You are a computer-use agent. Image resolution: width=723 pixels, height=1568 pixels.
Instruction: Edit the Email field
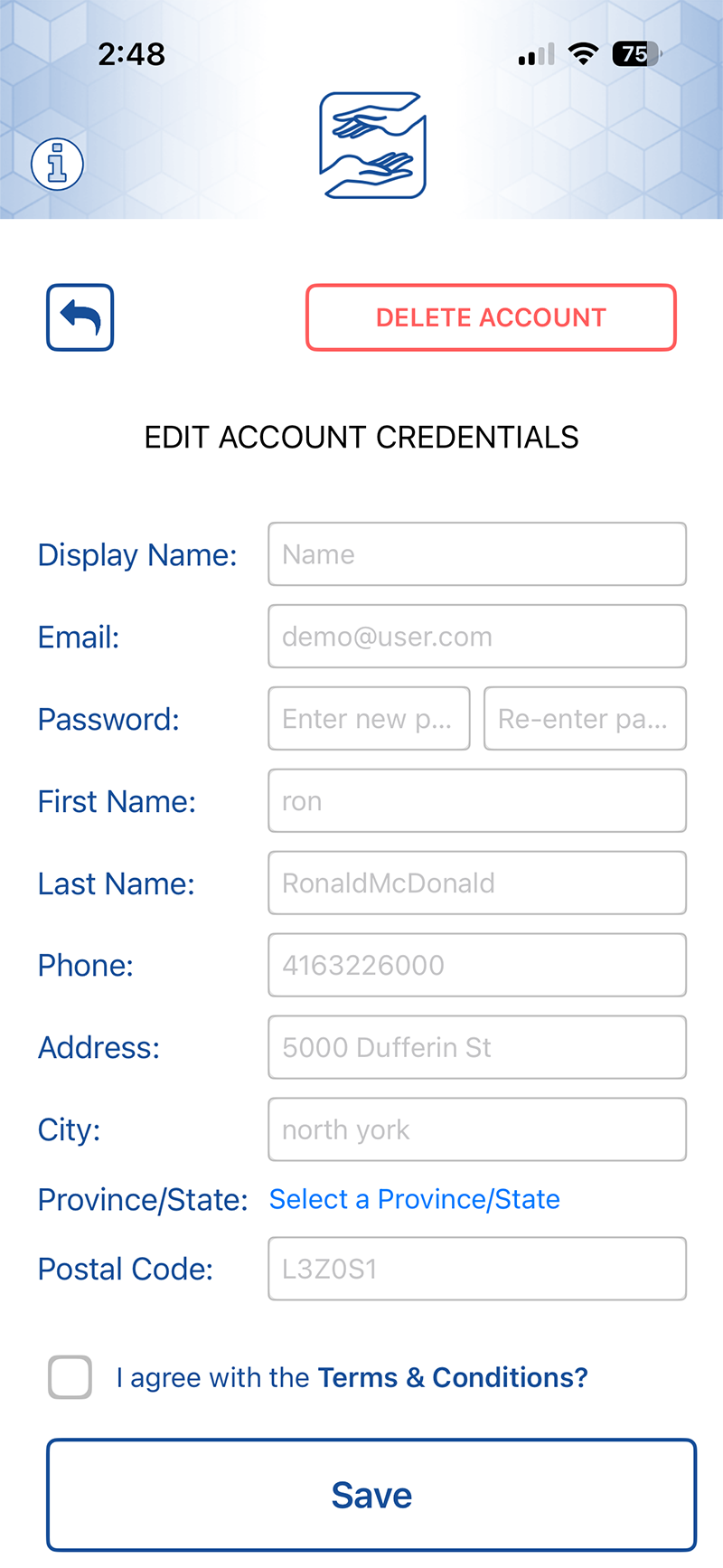[x=477, y=637]
